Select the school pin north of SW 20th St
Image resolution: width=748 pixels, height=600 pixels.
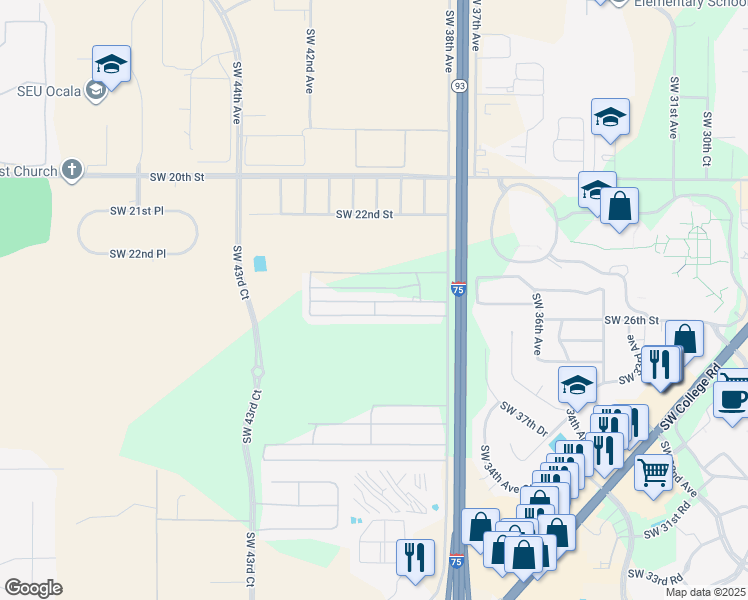point(609,118)
